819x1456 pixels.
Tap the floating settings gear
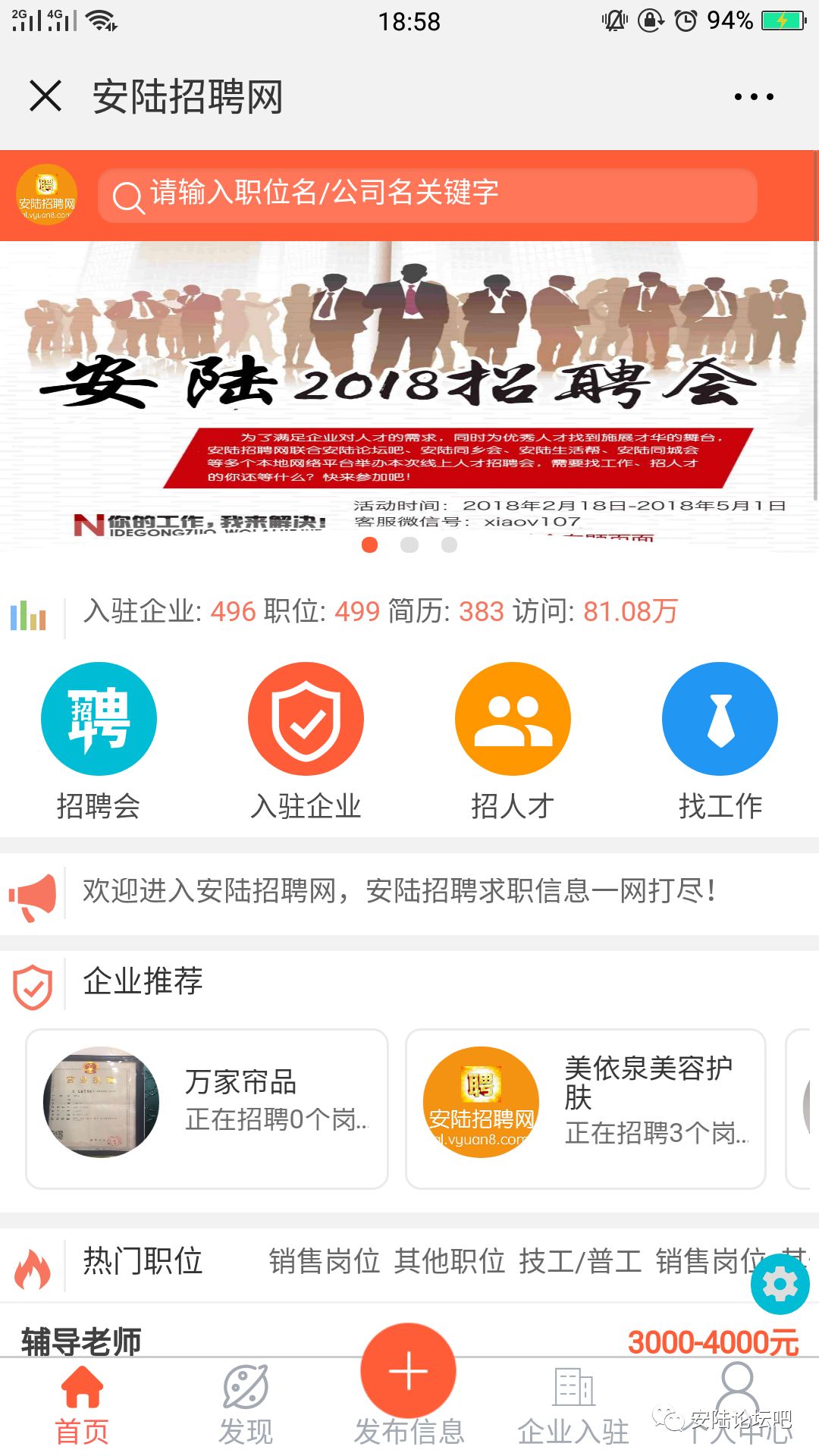(x=780, y=1284)
